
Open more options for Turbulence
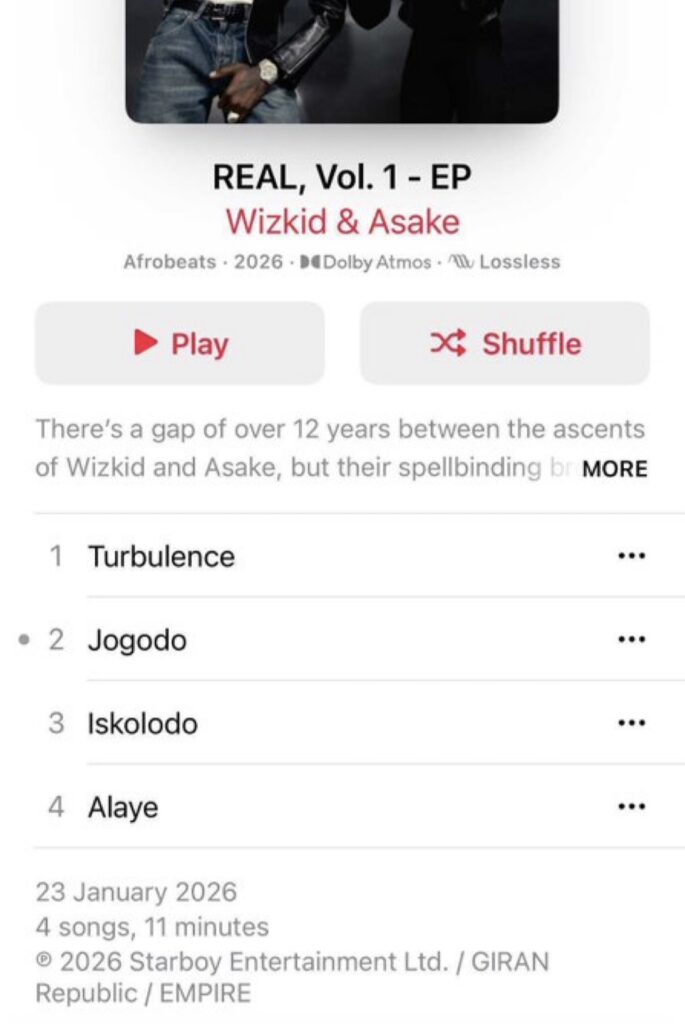click(631, 556)
